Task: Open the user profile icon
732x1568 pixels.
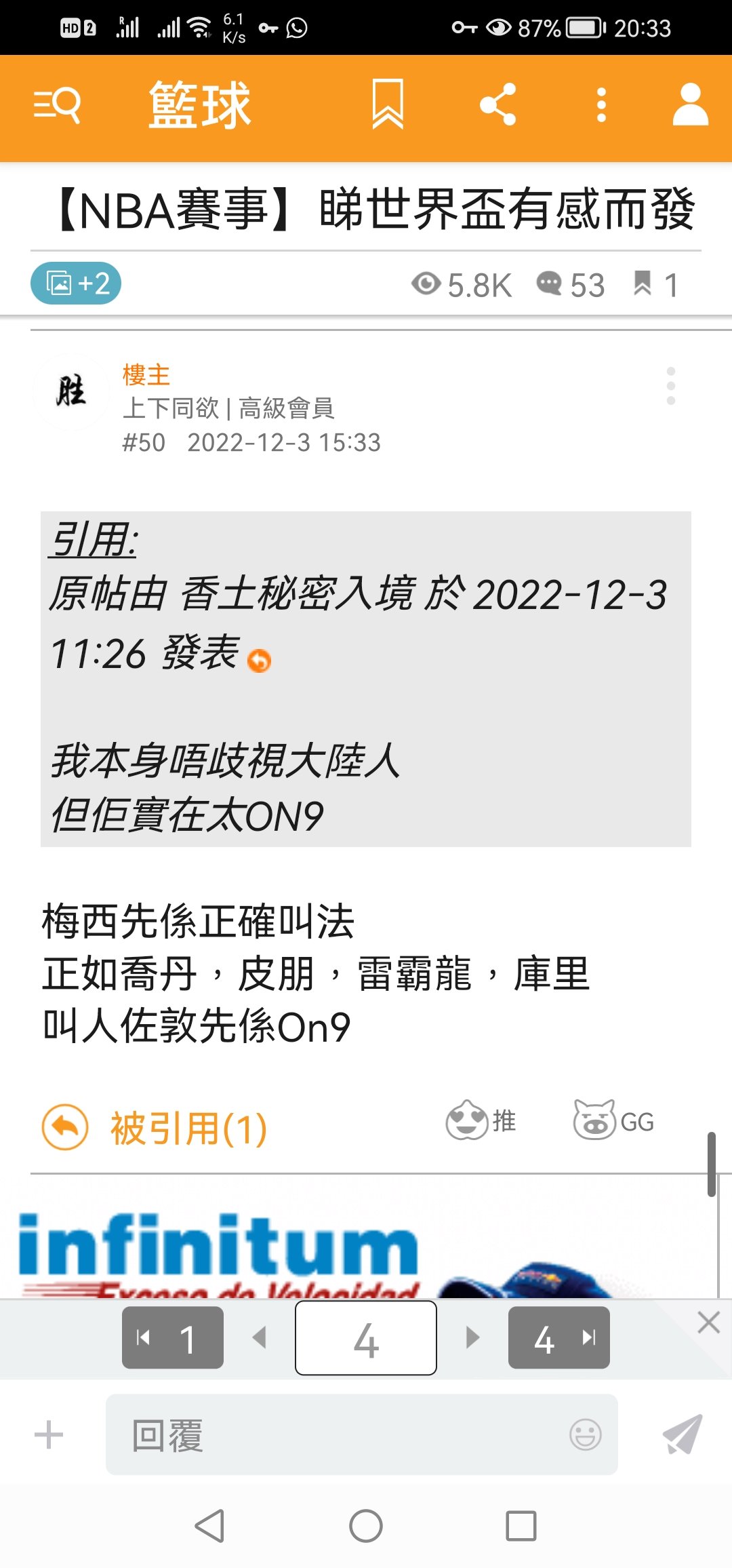Action: pos(690,105)
